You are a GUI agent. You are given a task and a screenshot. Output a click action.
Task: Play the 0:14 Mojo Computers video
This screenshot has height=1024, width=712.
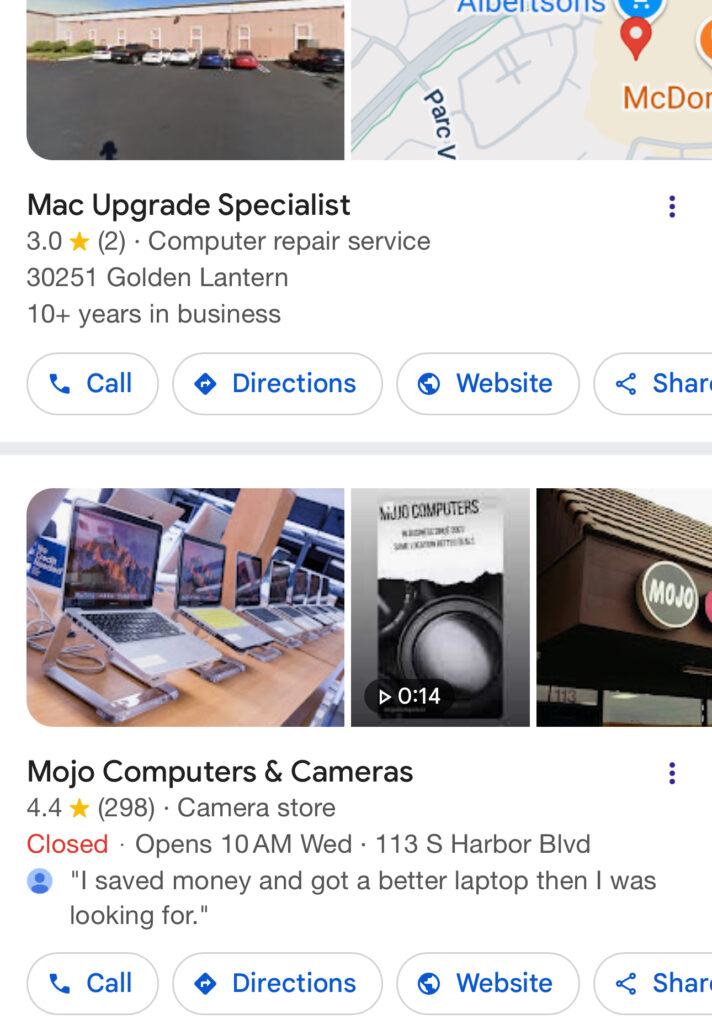[x=440, y=607]
